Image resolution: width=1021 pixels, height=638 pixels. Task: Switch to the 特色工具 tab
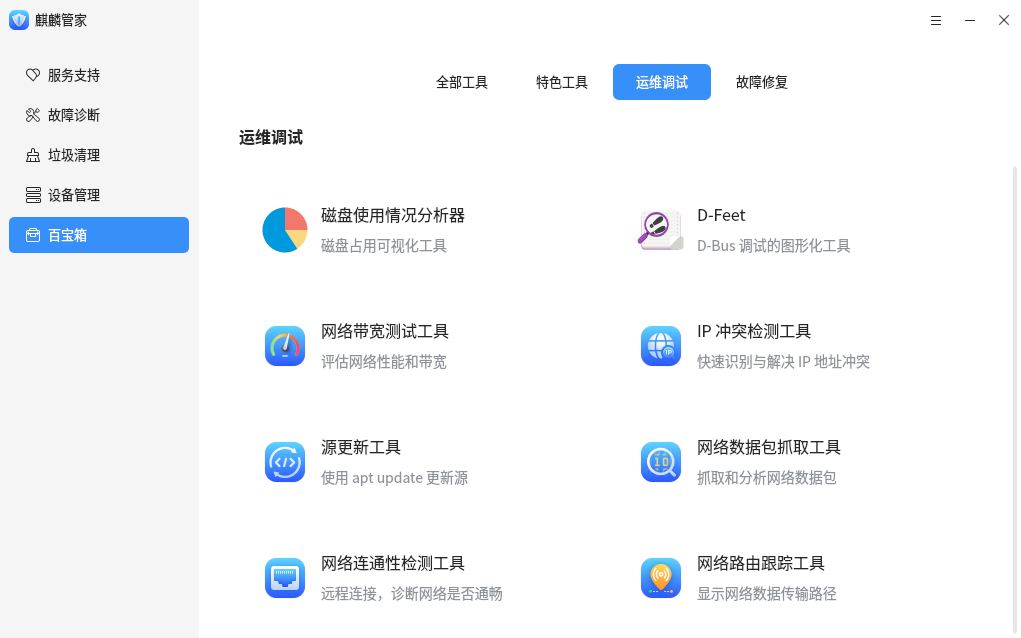click(x=562, y=82)
